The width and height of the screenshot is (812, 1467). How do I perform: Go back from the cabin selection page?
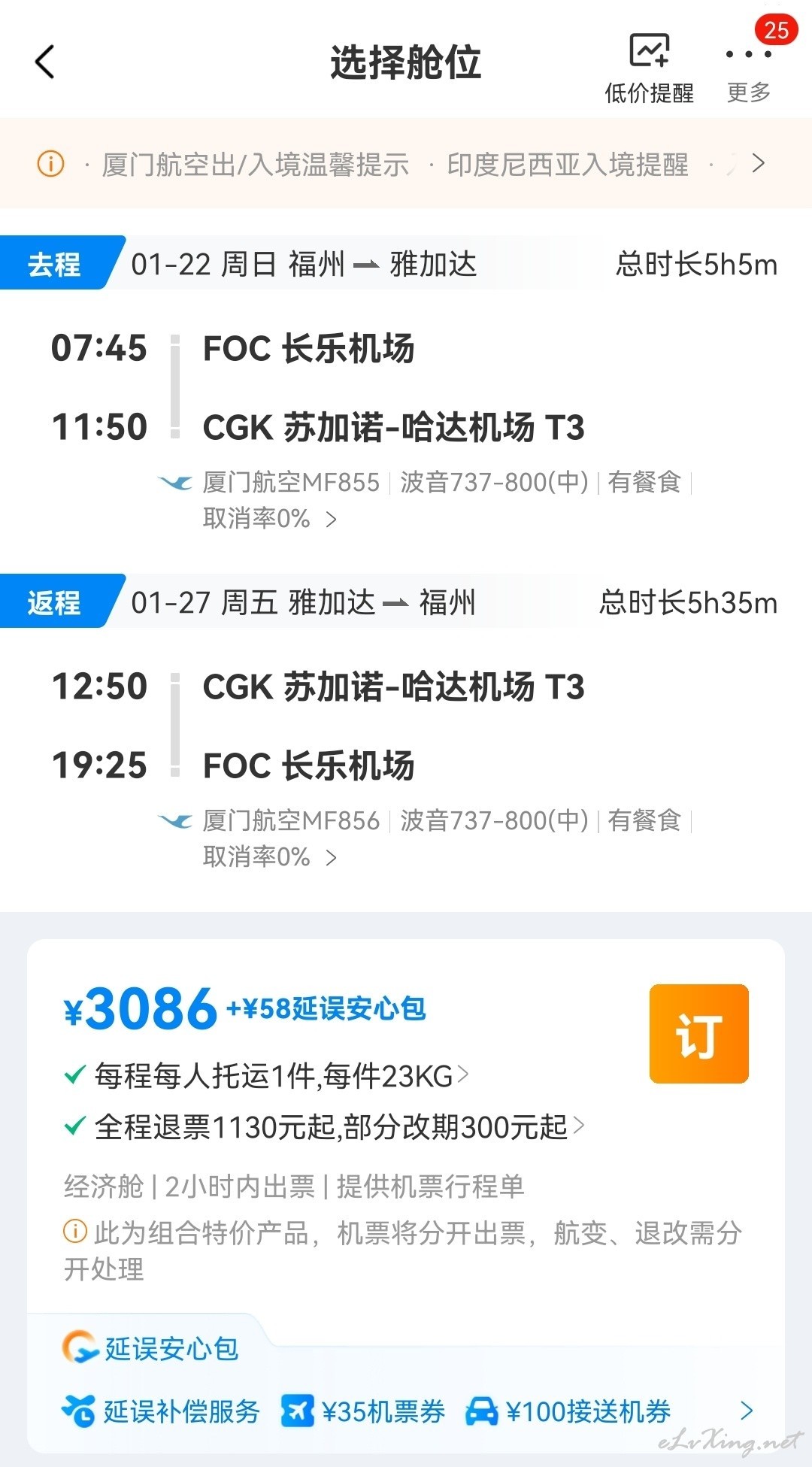(x=45, y=62)
